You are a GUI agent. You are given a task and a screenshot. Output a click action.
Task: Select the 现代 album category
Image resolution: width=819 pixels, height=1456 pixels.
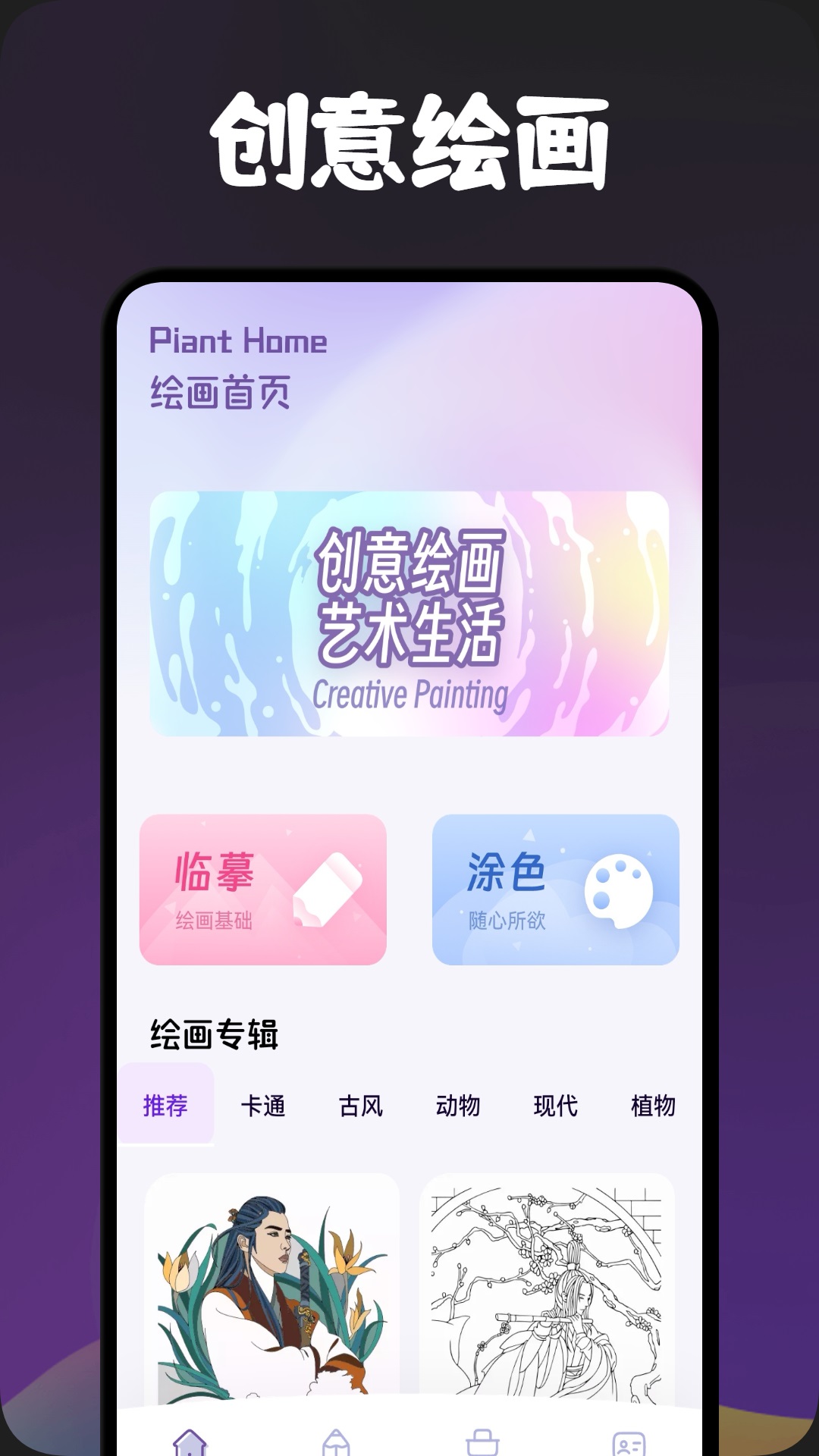pyautogui.click(x=556, y=1106)
